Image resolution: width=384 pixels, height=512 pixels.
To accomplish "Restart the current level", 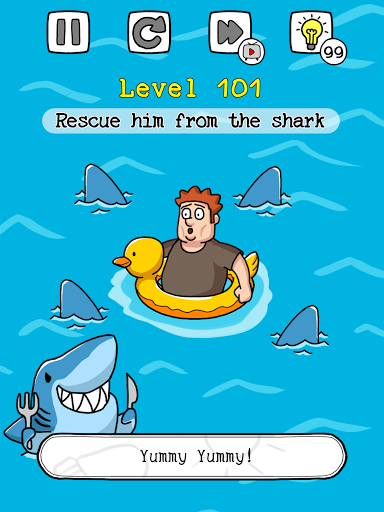I will coord(149,32).
